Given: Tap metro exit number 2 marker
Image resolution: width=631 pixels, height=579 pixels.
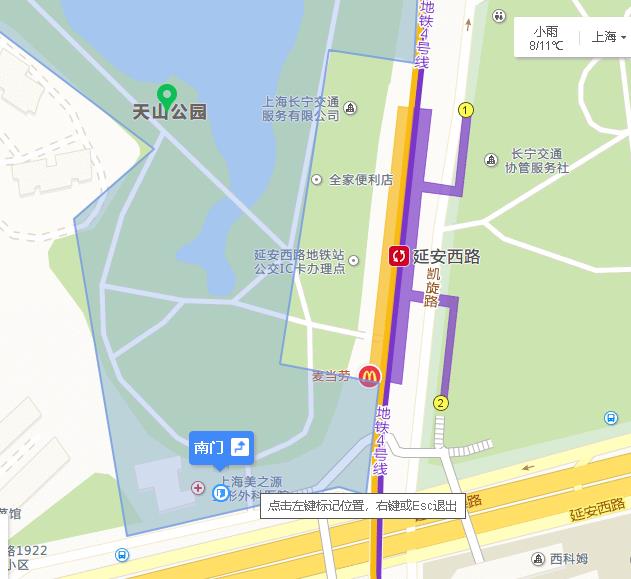Looking at the screenshot, I should 440,404.
